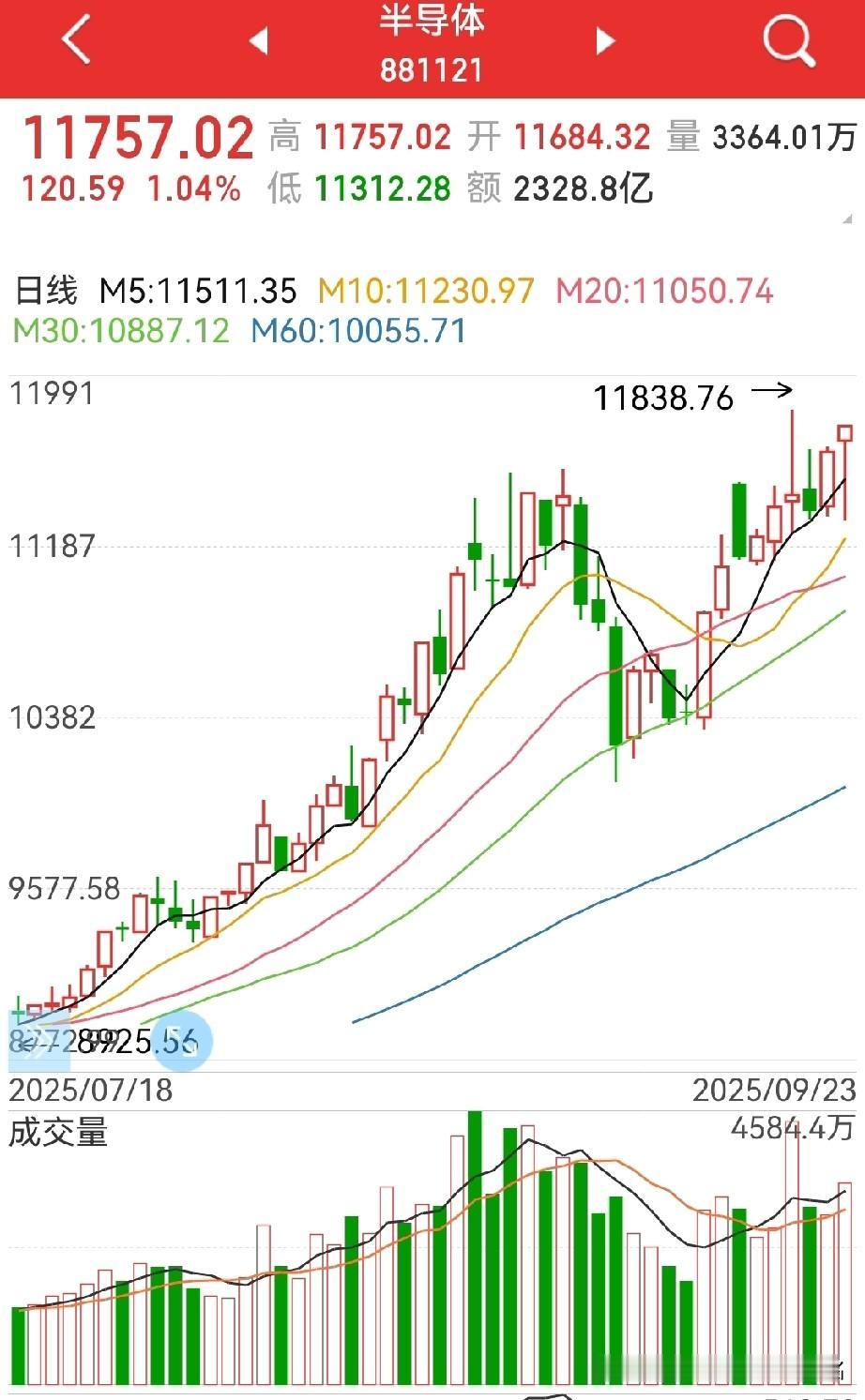Tap the blue double-chevron expand button on chart
Screen dimensions: 865x1400
[39, 1040]
